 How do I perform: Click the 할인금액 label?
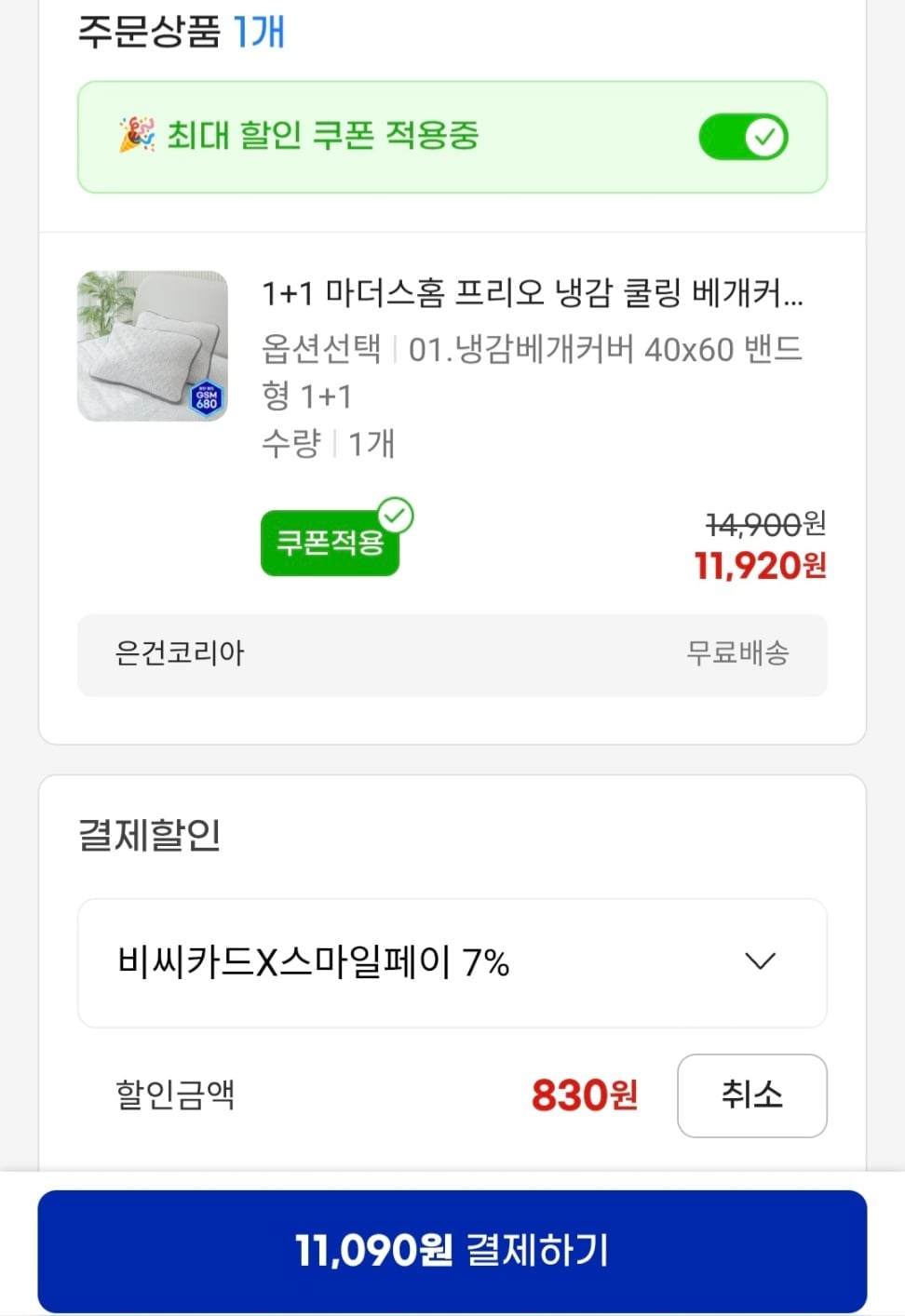click(x=173, y=1096)
